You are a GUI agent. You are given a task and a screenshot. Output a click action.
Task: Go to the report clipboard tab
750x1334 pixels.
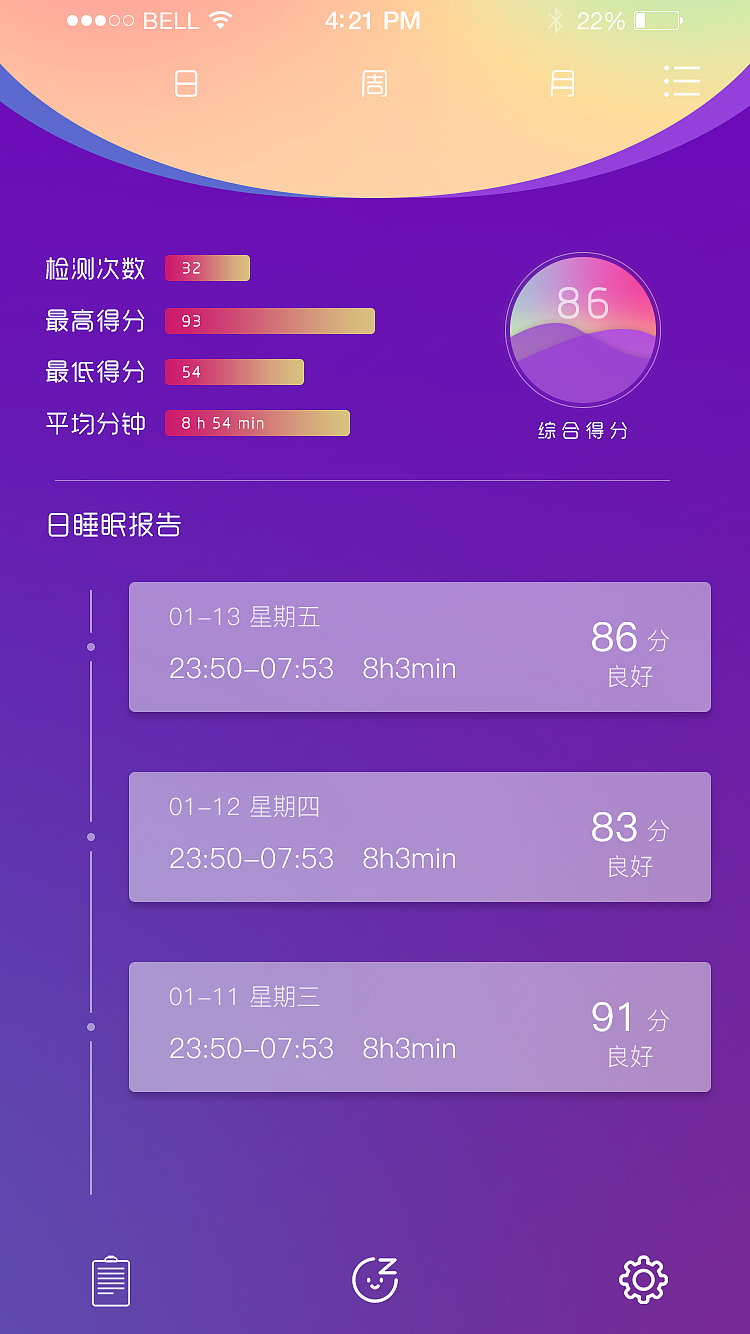point(111,1281)
